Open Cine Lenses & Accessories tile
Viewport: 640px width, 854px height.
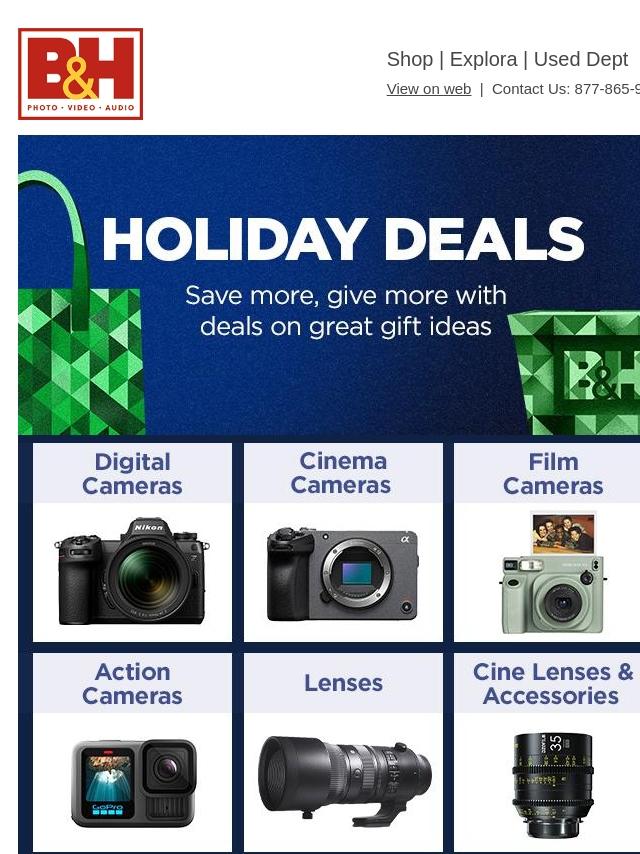[547, 752]
